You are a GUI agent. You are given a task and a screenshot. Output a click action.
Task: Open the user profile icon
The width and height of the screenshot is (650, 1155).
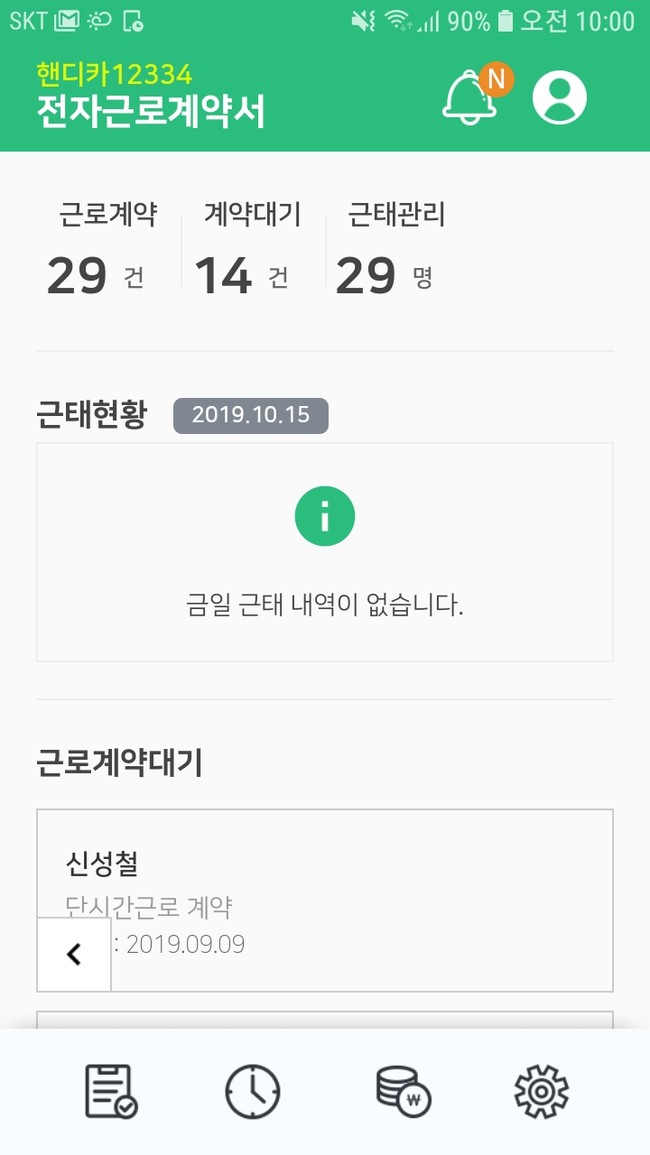pyautogui.click(x=559, y=97)
